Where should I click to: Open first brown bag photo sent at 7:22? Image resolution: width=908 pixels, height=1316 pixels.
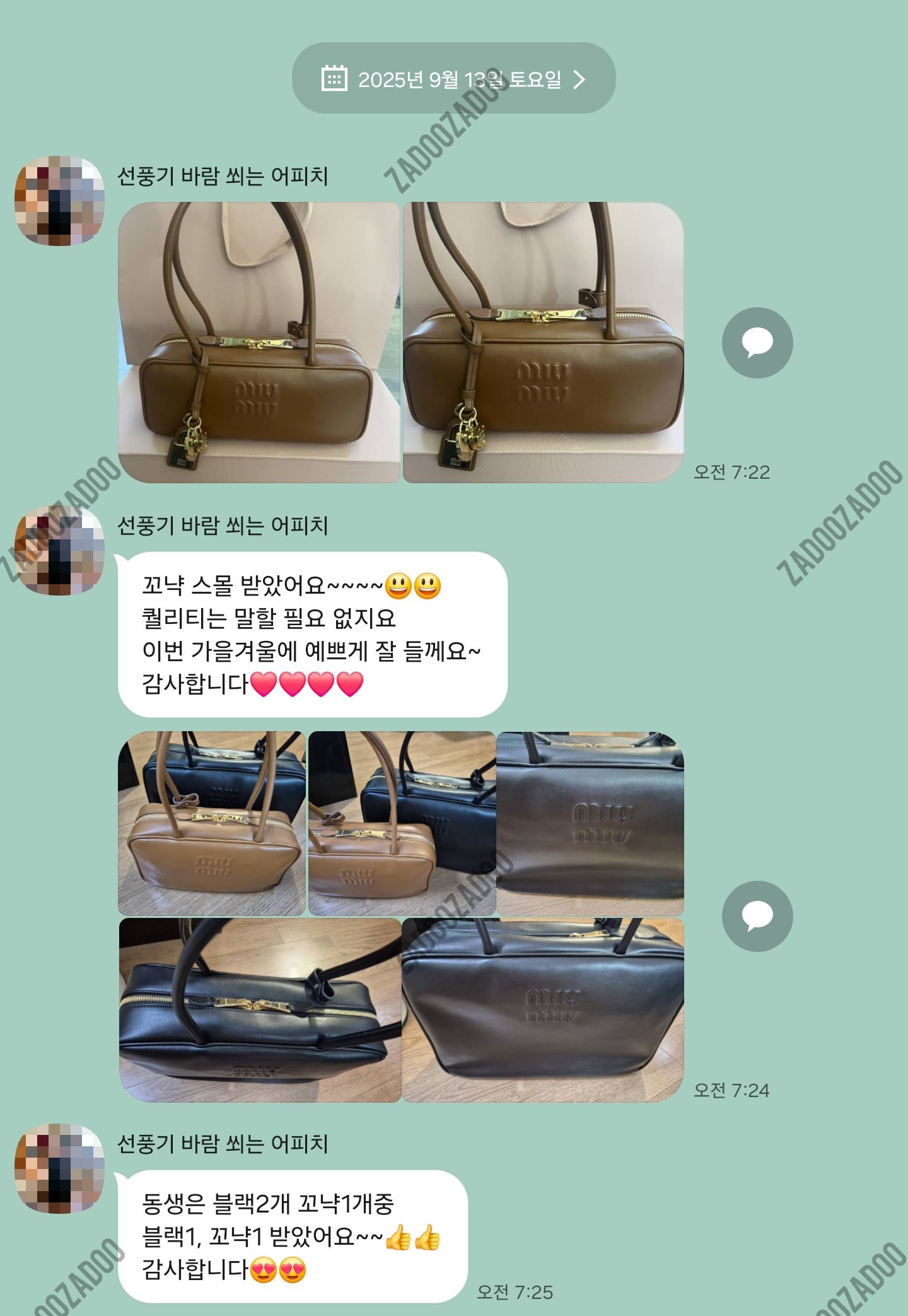259,342
